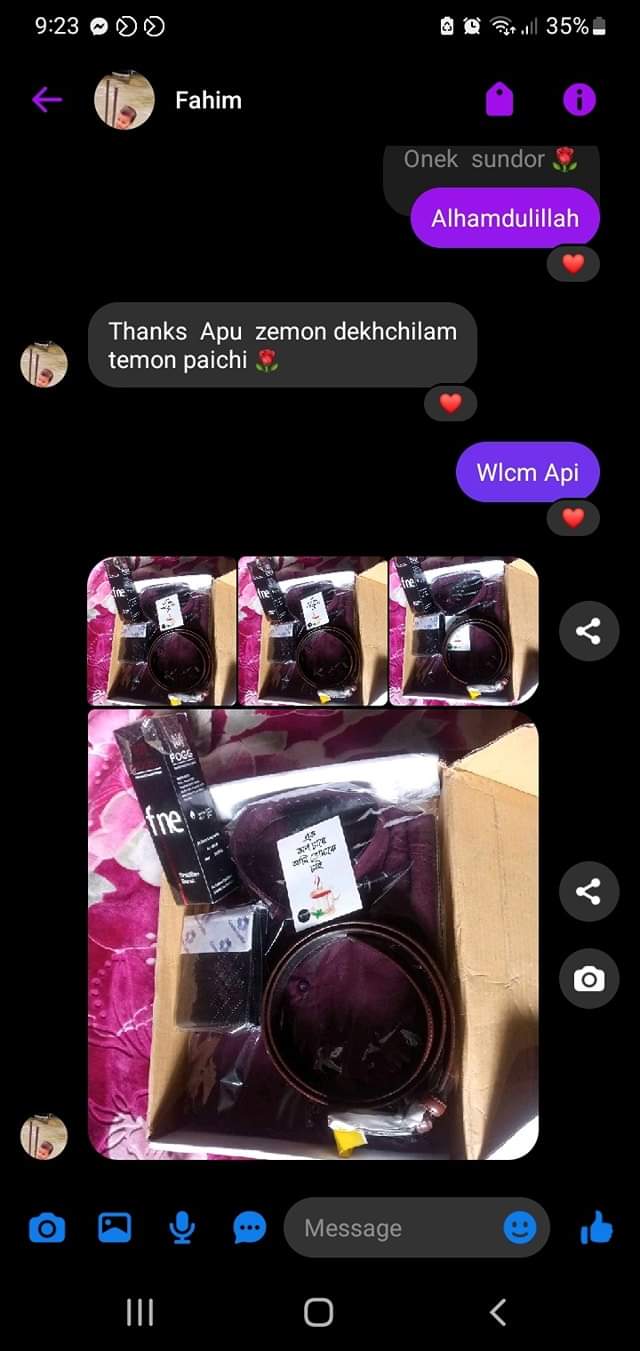640x1351 pixels.
Task: Open the gallery picker in composer
Action: [x=114, y=1227]
